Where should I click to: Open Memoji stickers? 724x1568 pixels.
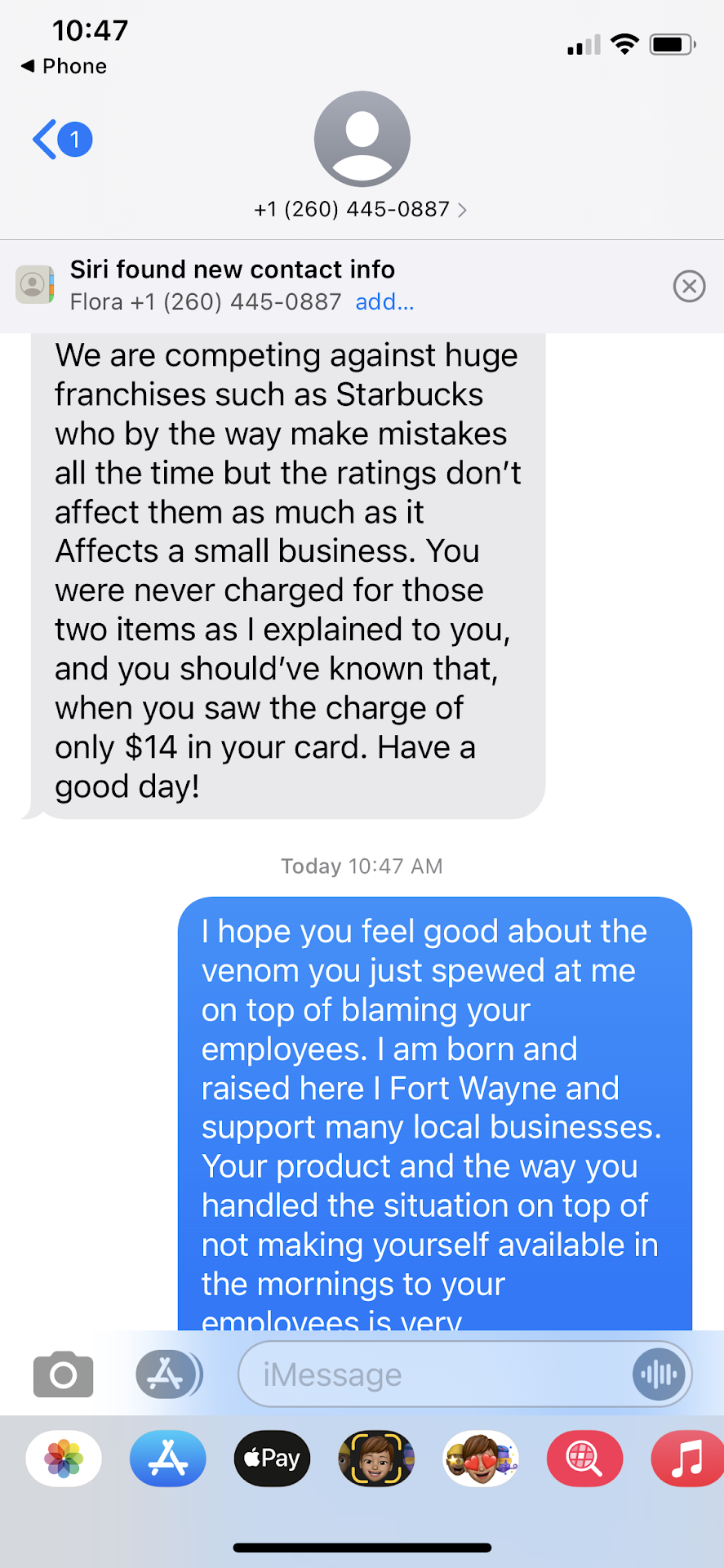coord(481,1459)
